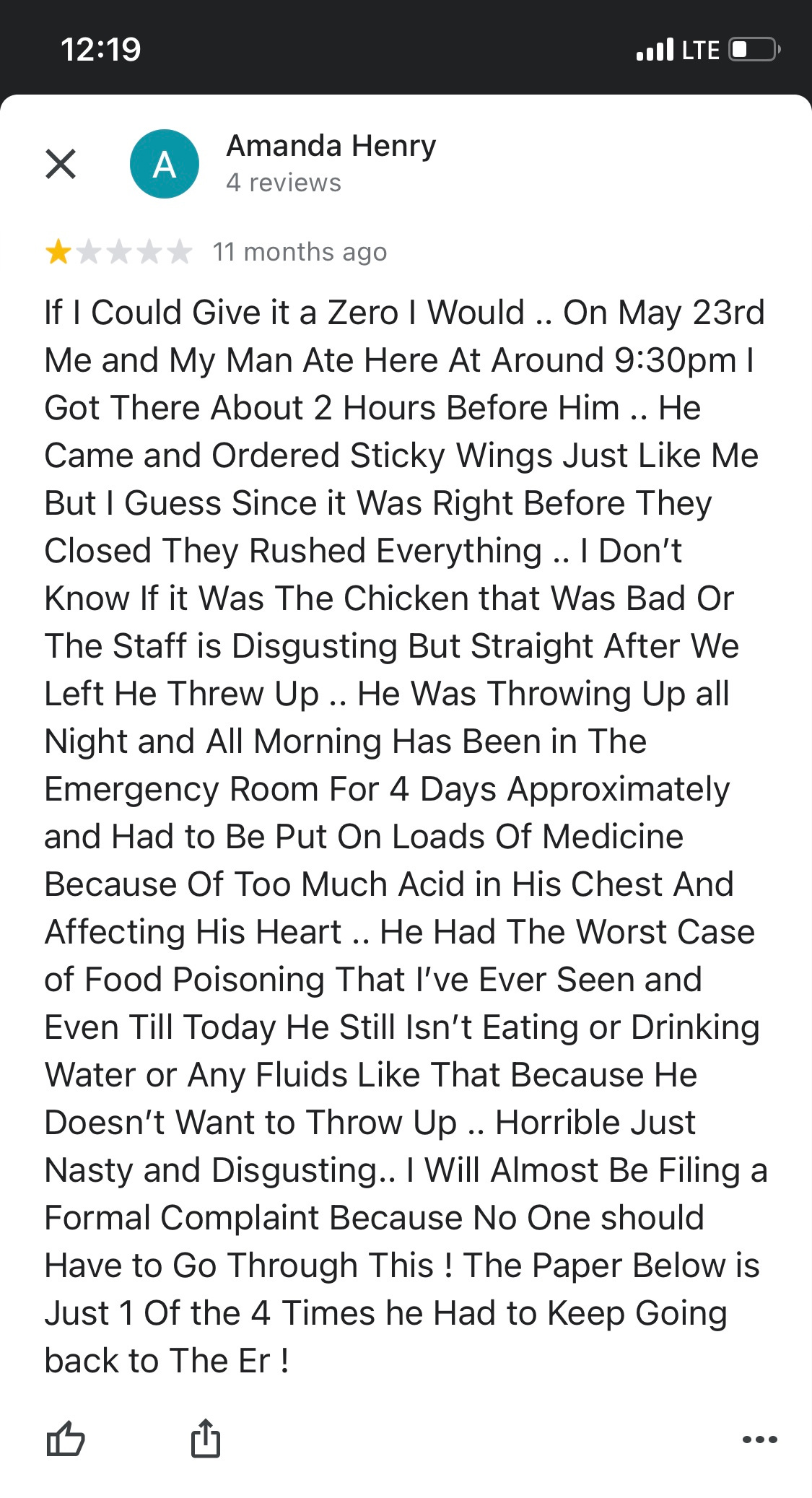This screenshot has height=1498, width=812.
Task: Close the review with the X
Action: (61, 164)
